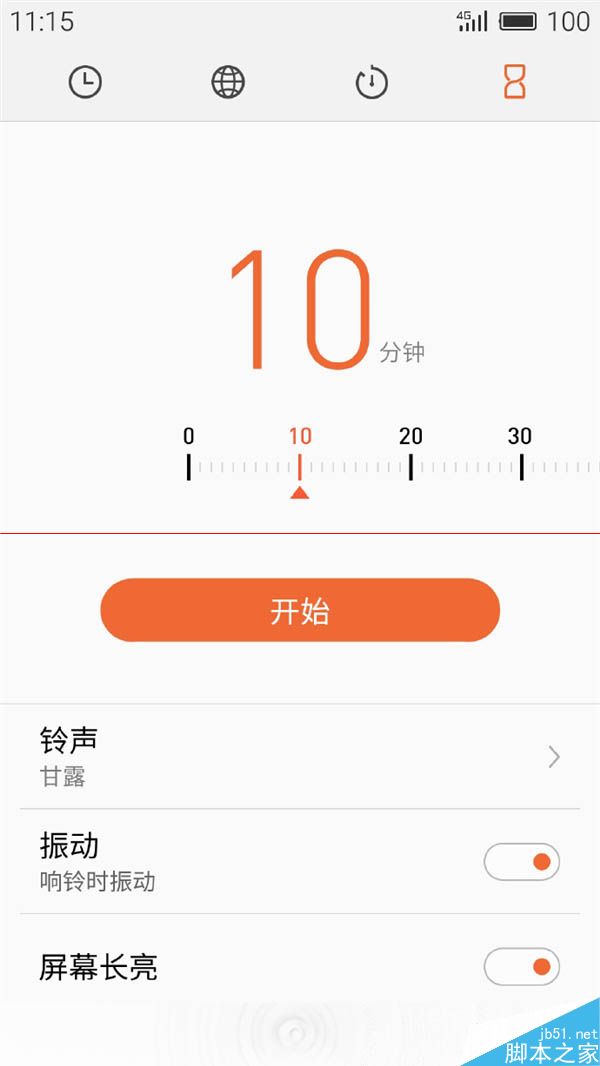Image resolution: width=600 pixels, height=1066 pixels.
Task: Start the timer with 开始 button
Action: pos(300,610)
